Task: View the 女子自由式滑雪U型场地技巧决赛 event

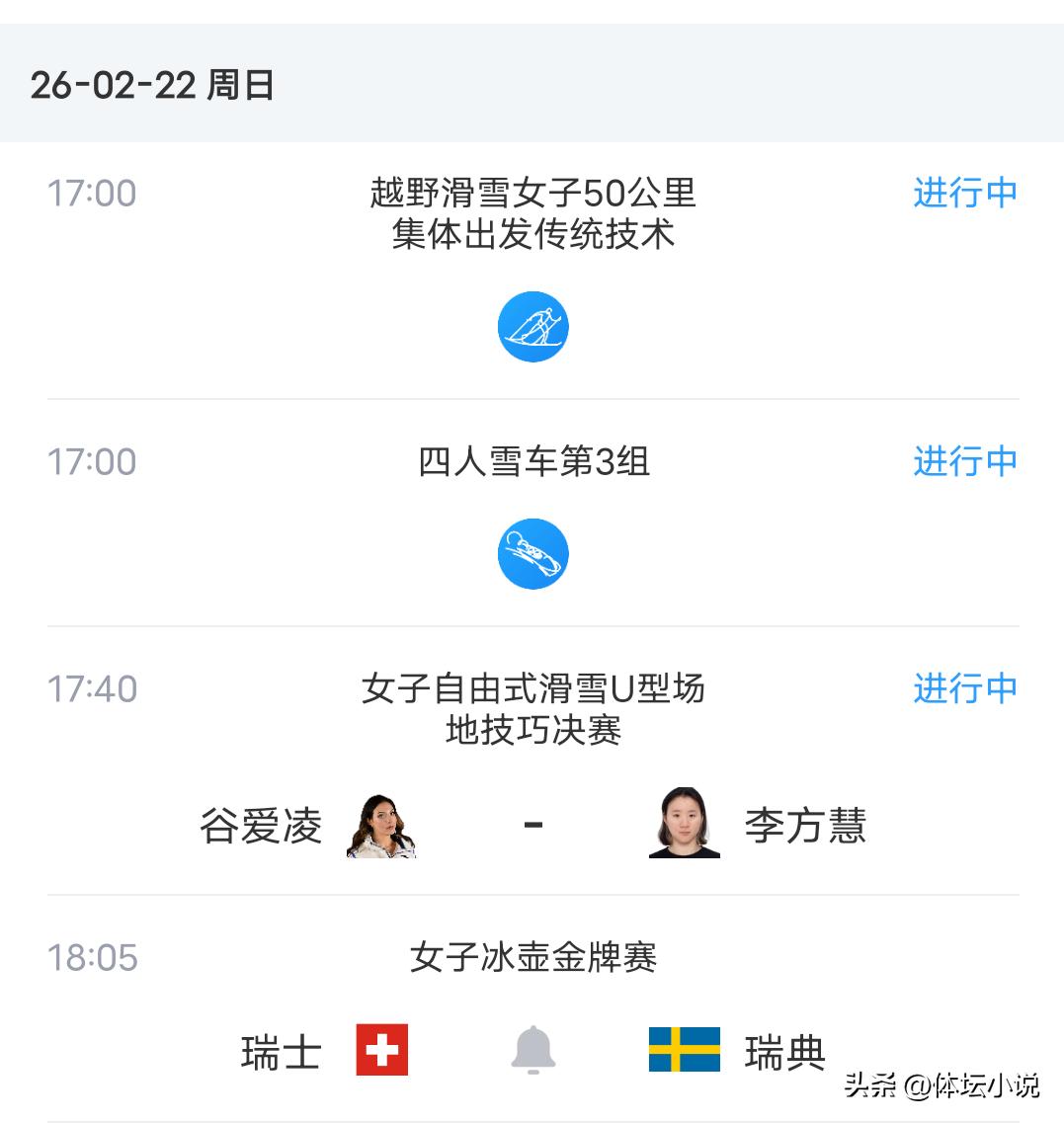Action: tap(532, 709)
